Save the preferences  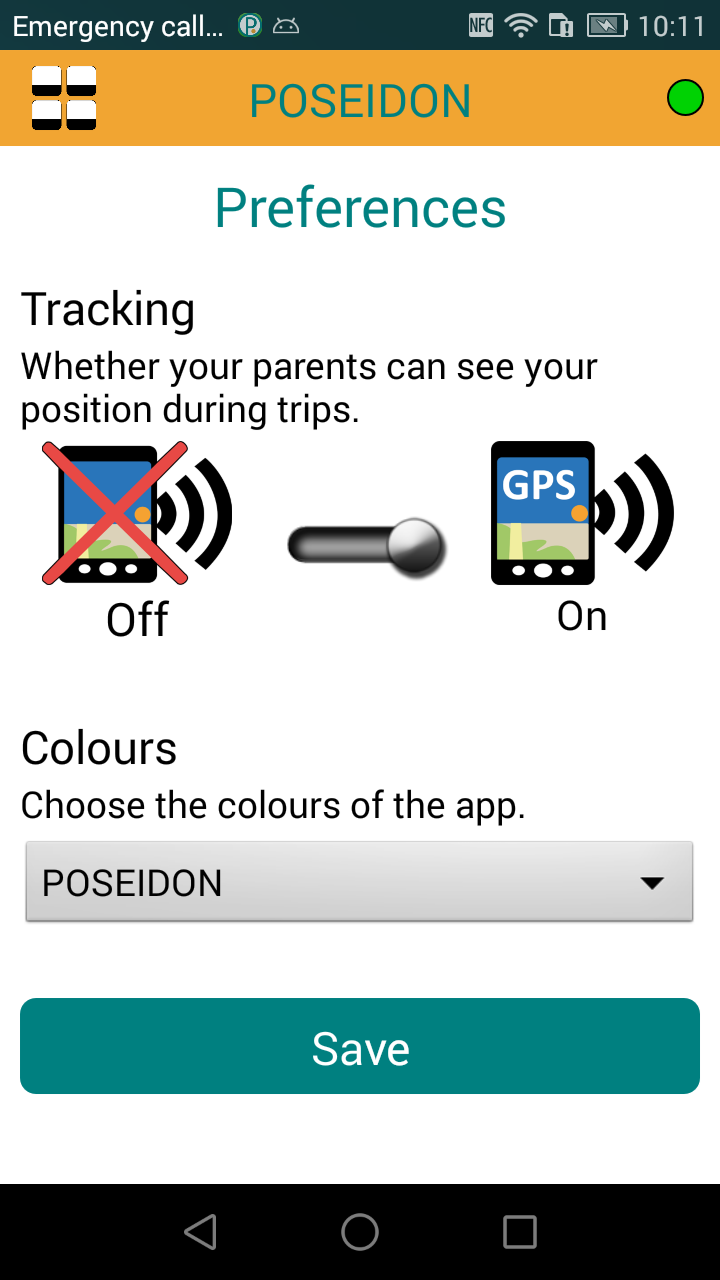point(360,1046)
